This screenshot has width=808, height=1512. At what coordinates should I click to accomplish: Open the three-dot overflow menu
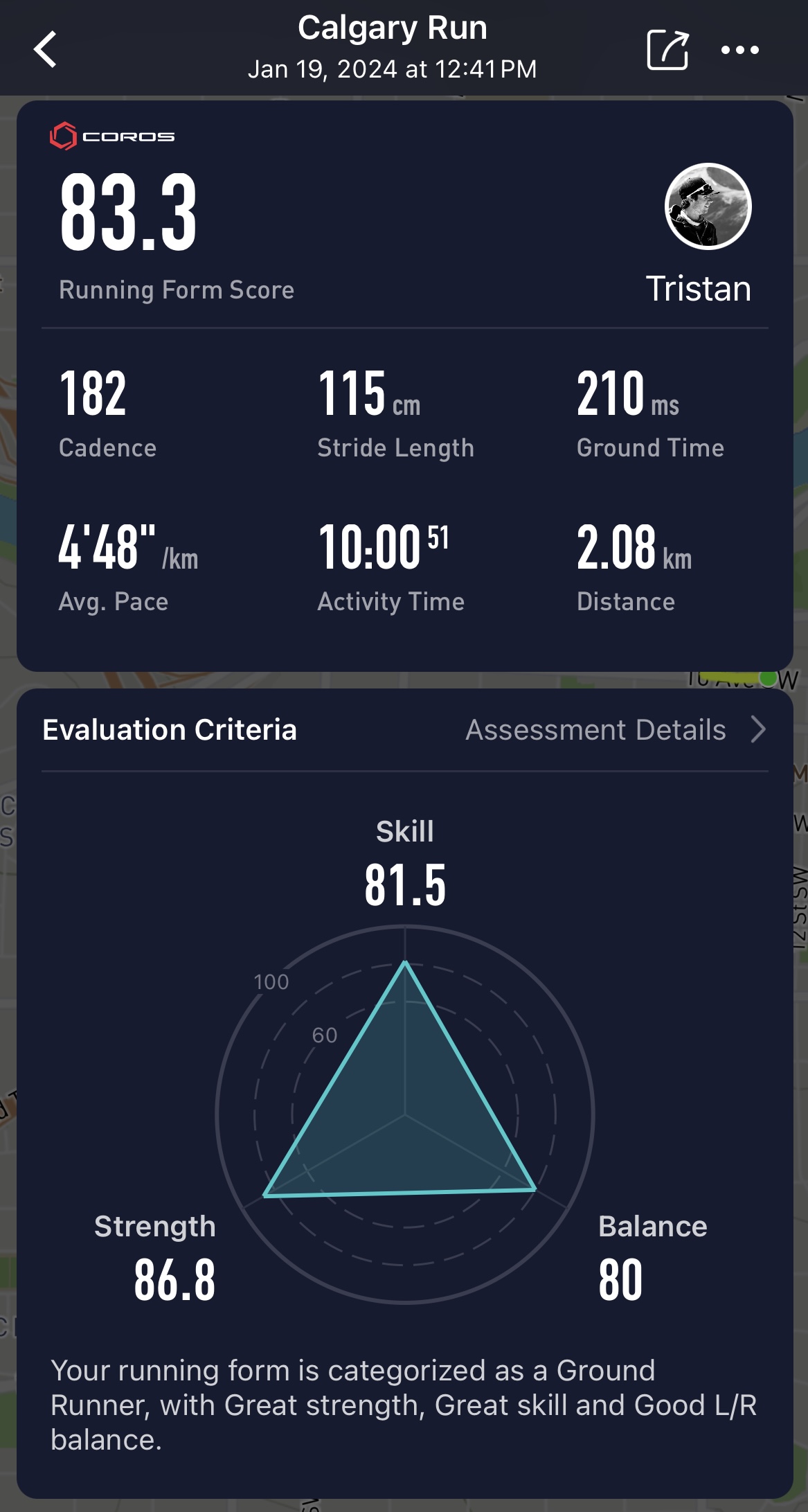740,50
